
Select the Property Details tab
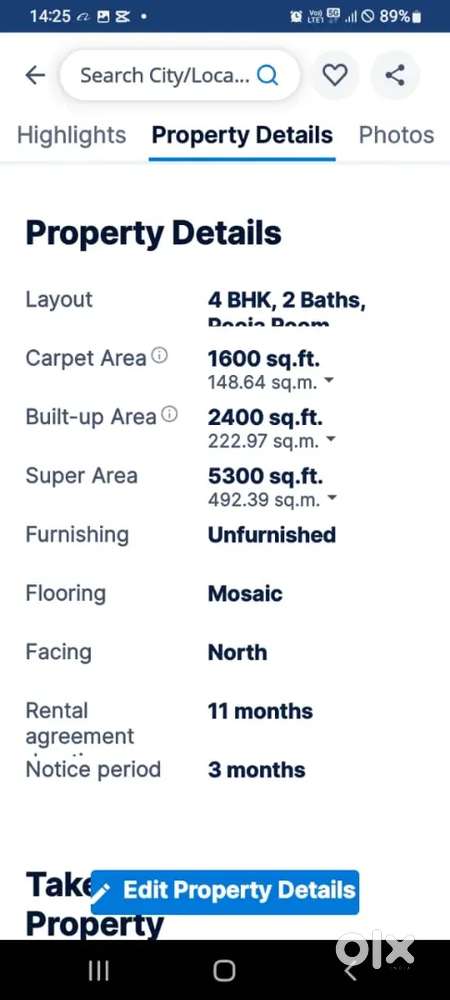(242, 135)
